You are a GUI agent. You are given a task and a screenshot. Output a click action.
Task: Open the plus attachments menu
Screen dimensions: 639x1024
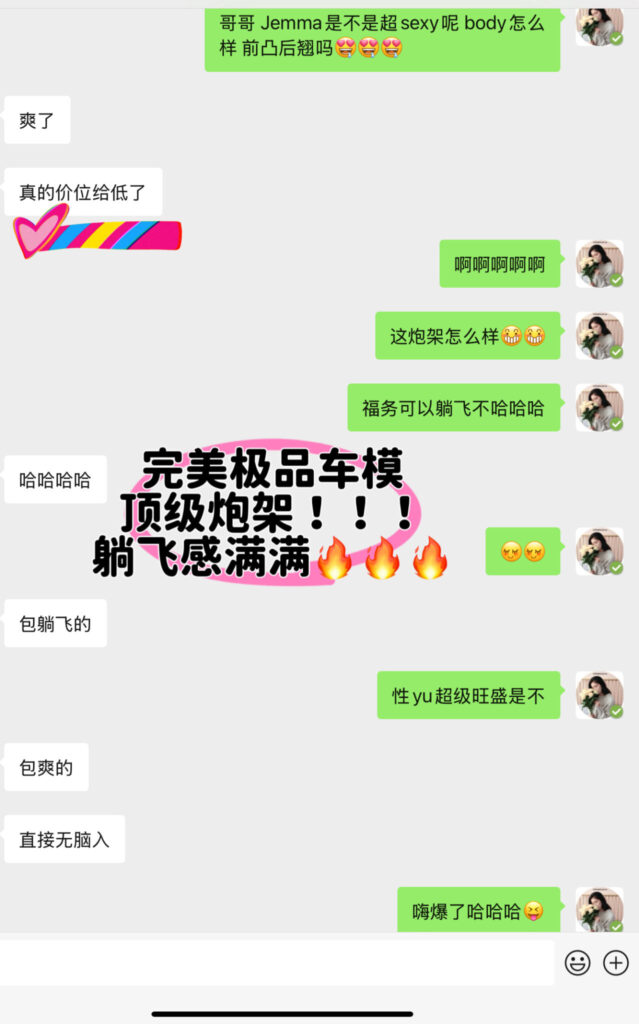(x=616, y=963)
